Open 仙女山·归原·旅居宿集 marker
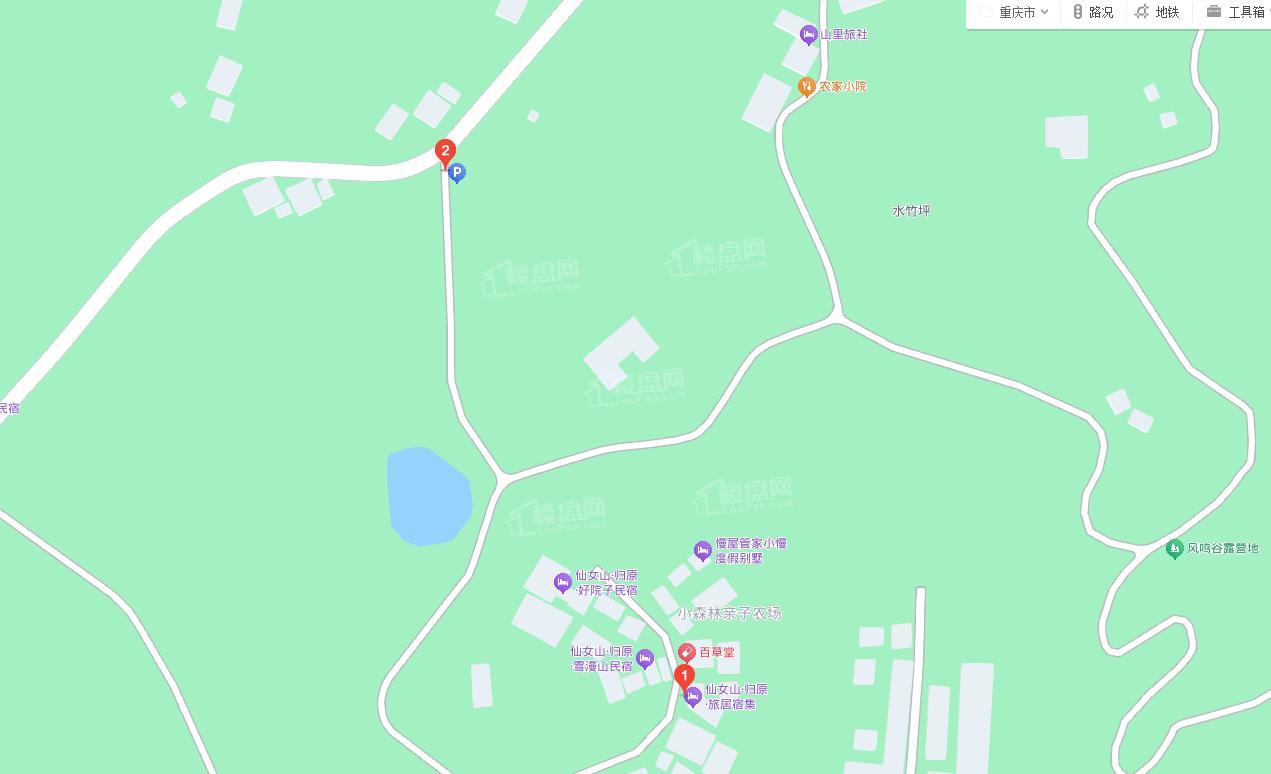This screenshot has width=1271, height=774. 693,697
